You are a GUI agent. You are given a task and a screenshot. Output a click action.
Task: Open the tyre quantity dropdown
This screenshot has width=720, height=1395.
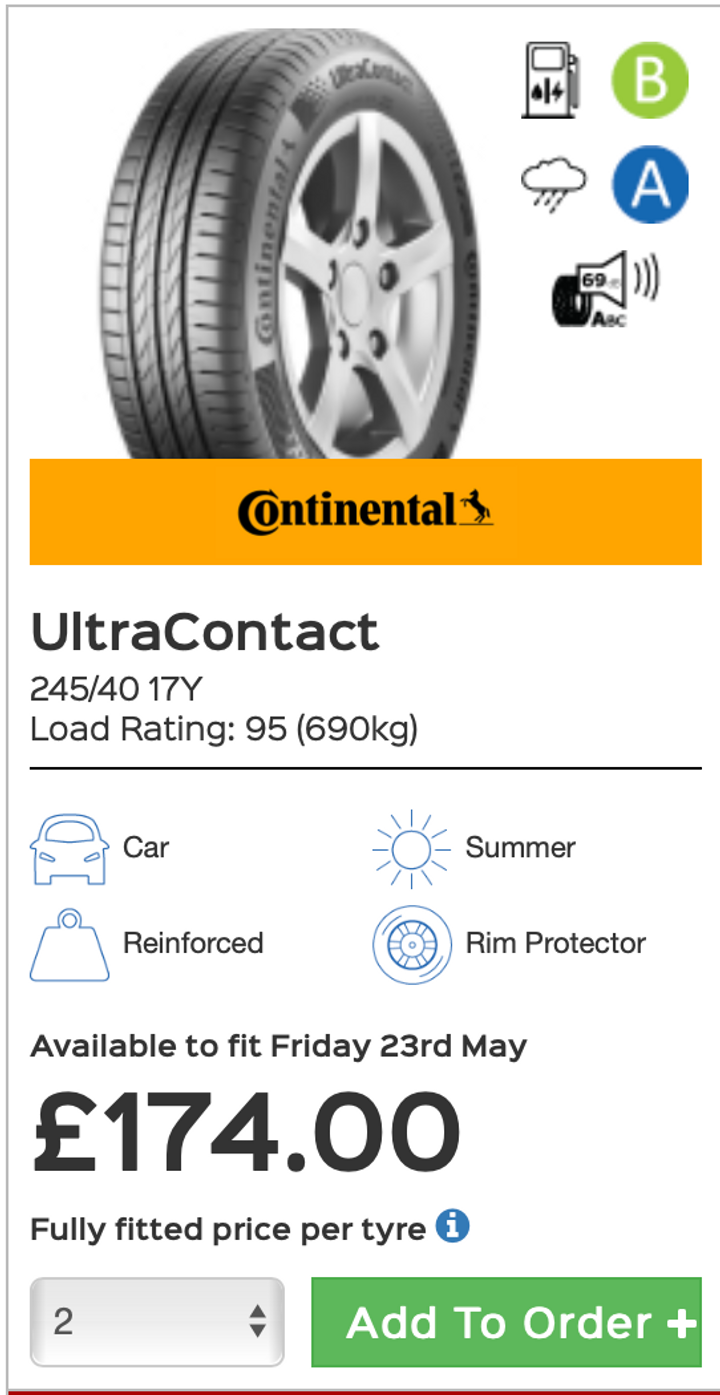[x=157, y=1322]
